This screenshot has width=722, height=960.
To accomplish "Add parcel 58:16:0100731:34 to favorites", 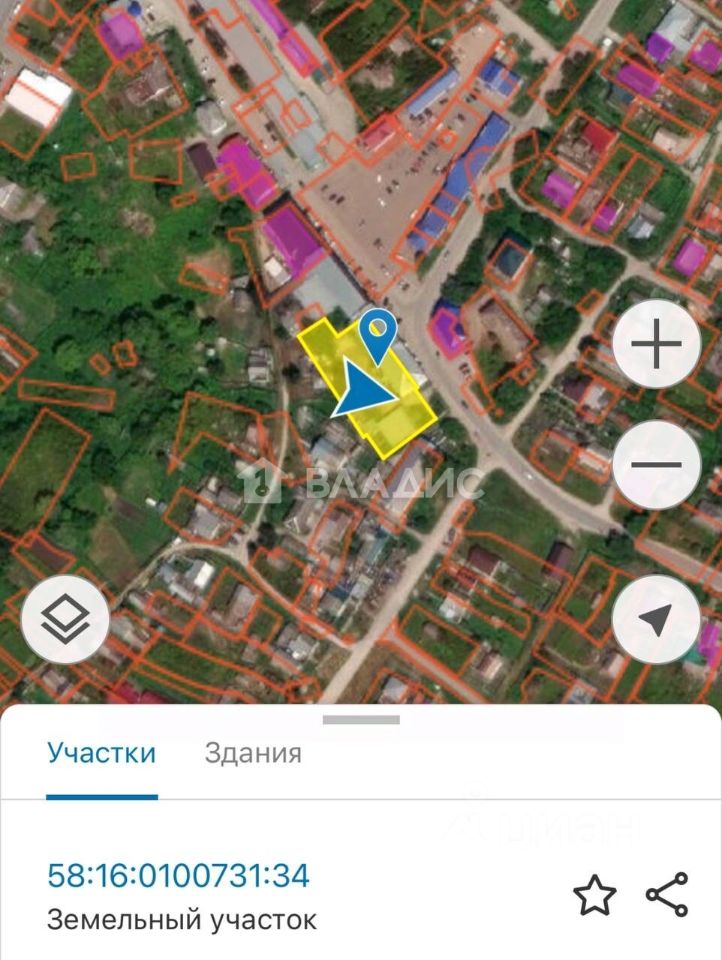I will click(595, 895).
